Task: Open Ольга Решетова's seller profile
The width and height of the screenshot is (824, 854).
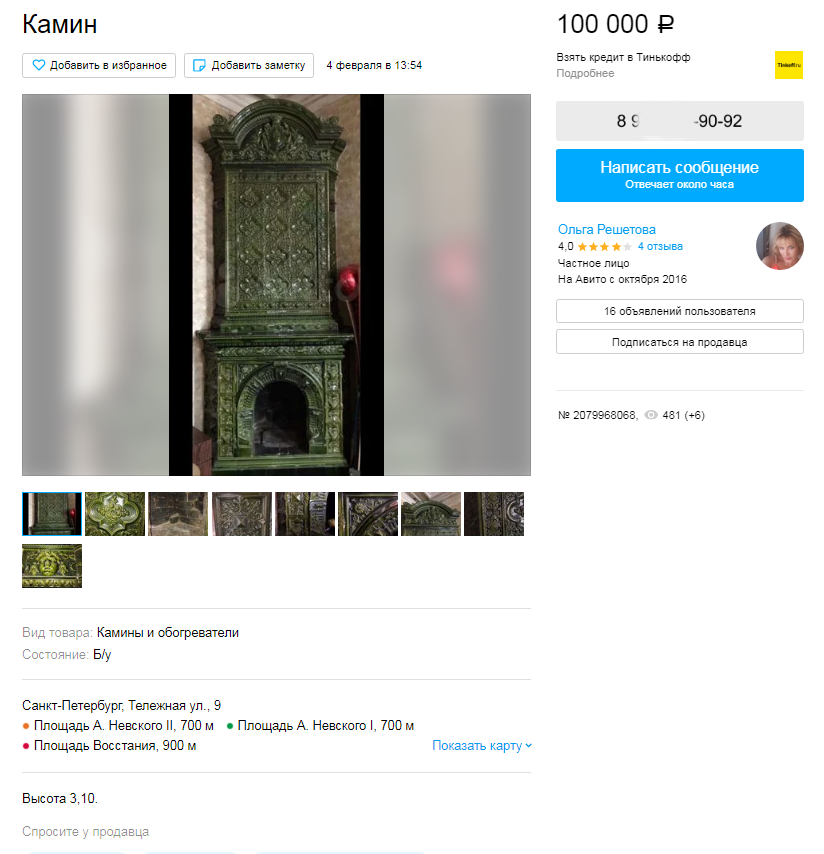Action: click(x=606, y=229)
